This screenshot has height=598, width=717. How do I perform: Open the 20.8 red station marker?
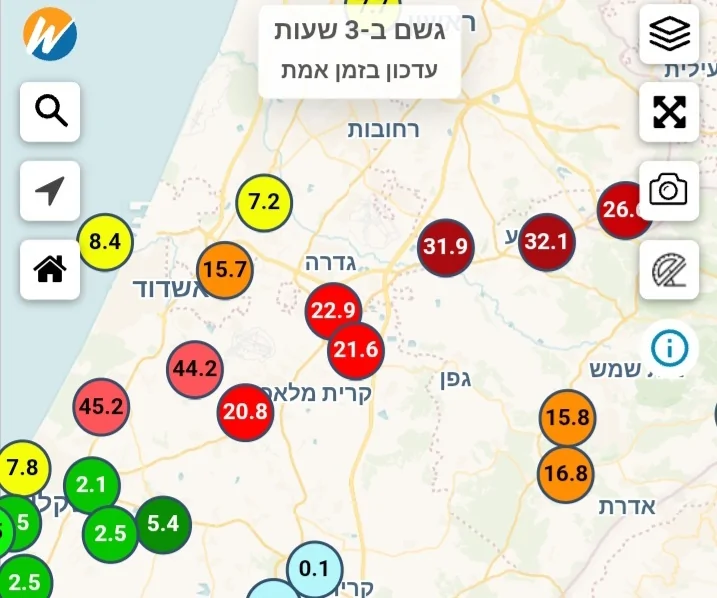tap(246, 411)
